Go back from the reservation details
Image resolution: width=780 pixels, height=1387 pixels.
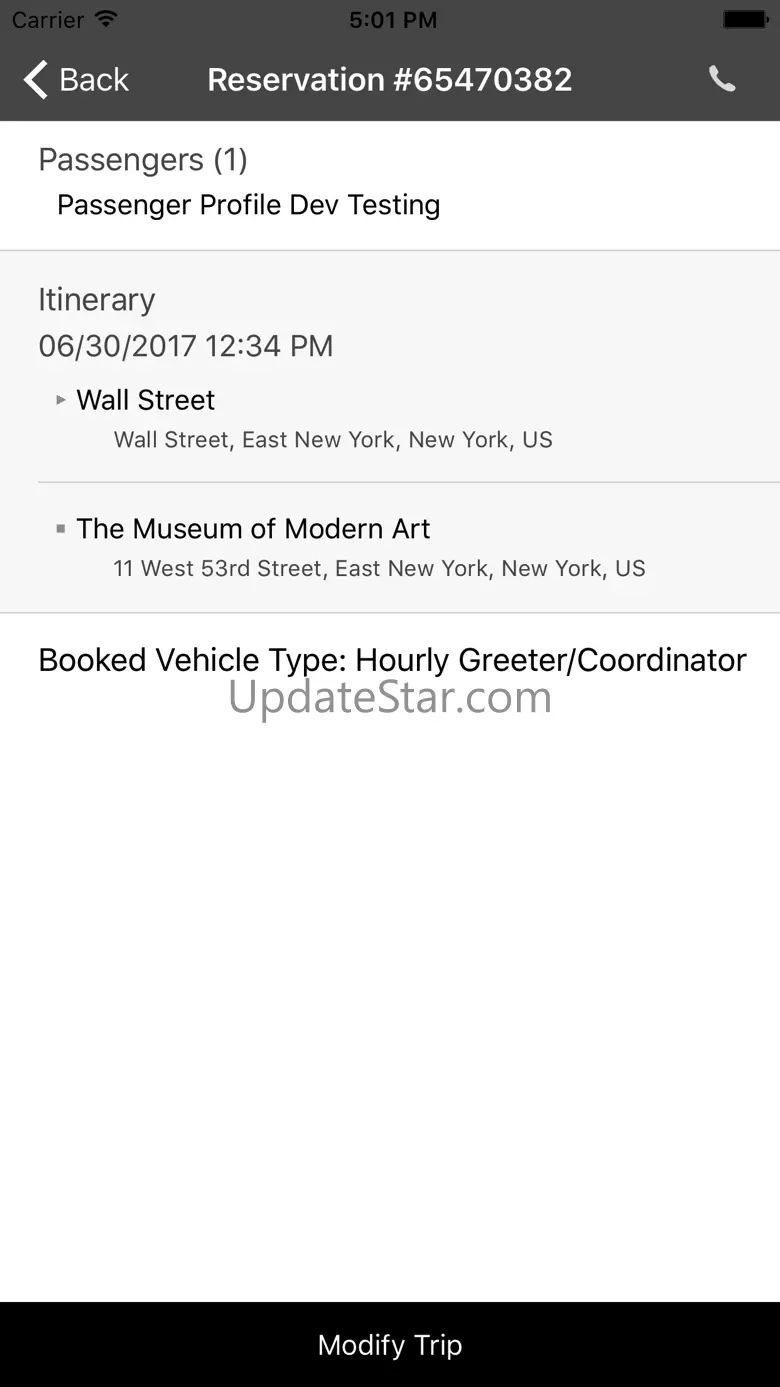(x=77, y=80)
